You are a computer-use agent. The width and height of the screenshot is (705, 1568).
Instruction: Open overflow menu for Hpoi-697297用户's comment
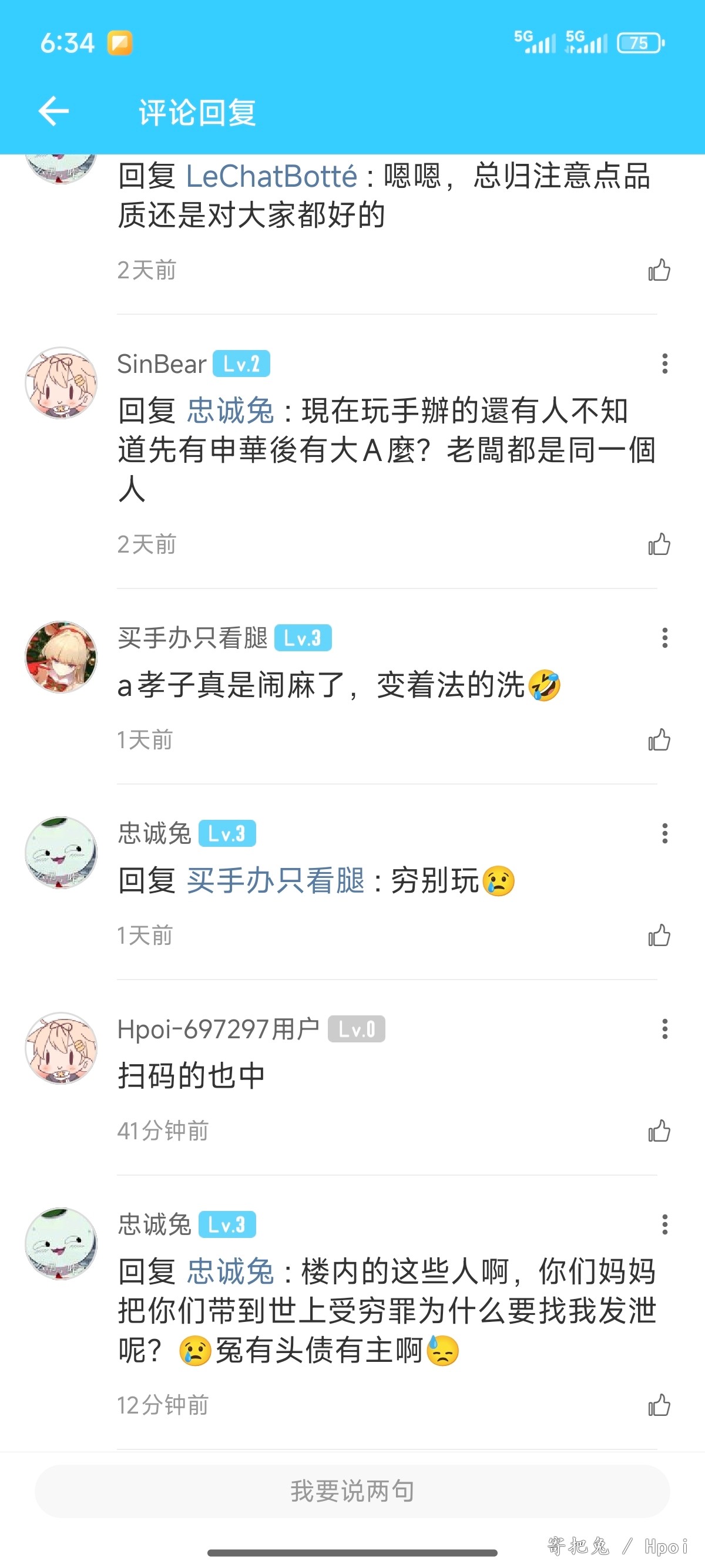(664, 1029)
